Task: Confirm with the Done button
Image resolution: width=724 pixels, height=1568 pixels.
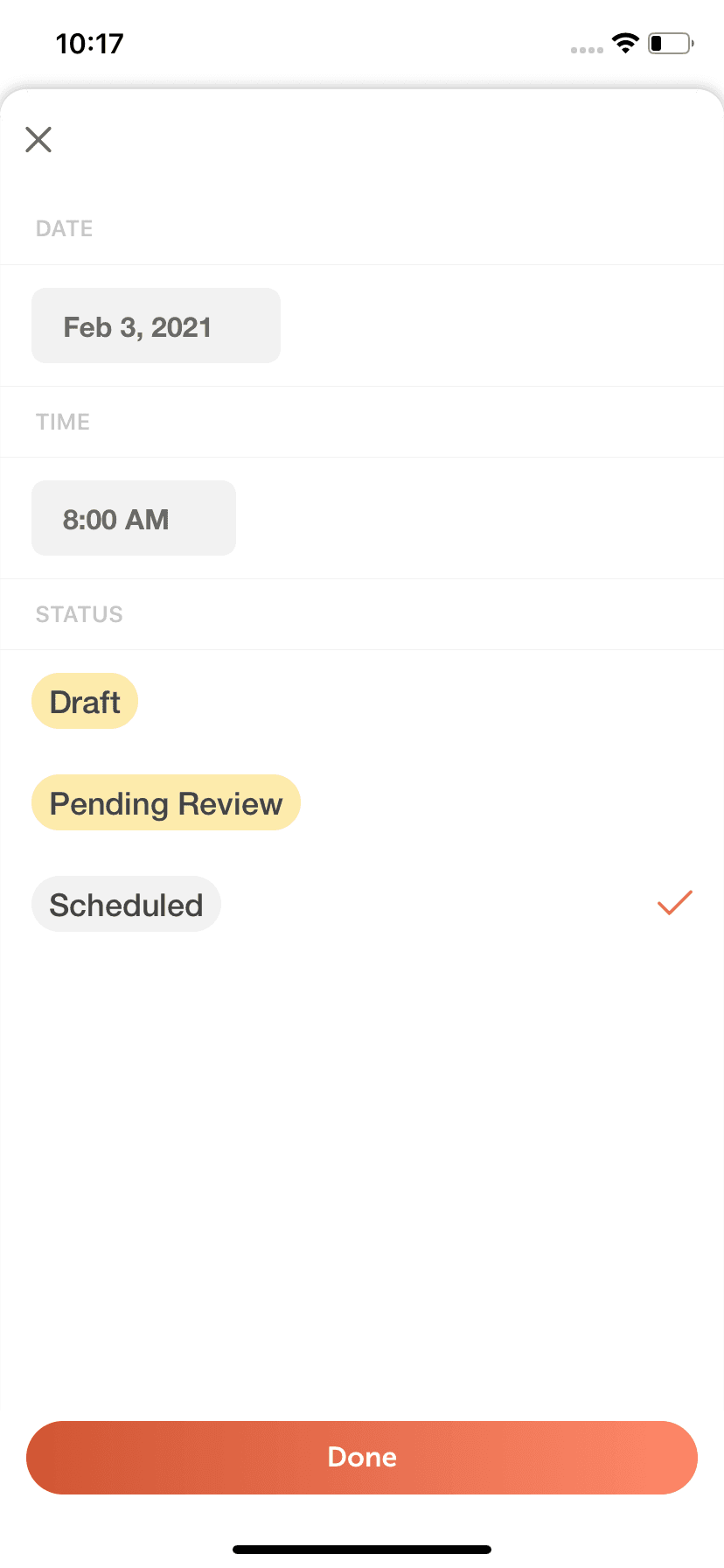Action: 362,1457
